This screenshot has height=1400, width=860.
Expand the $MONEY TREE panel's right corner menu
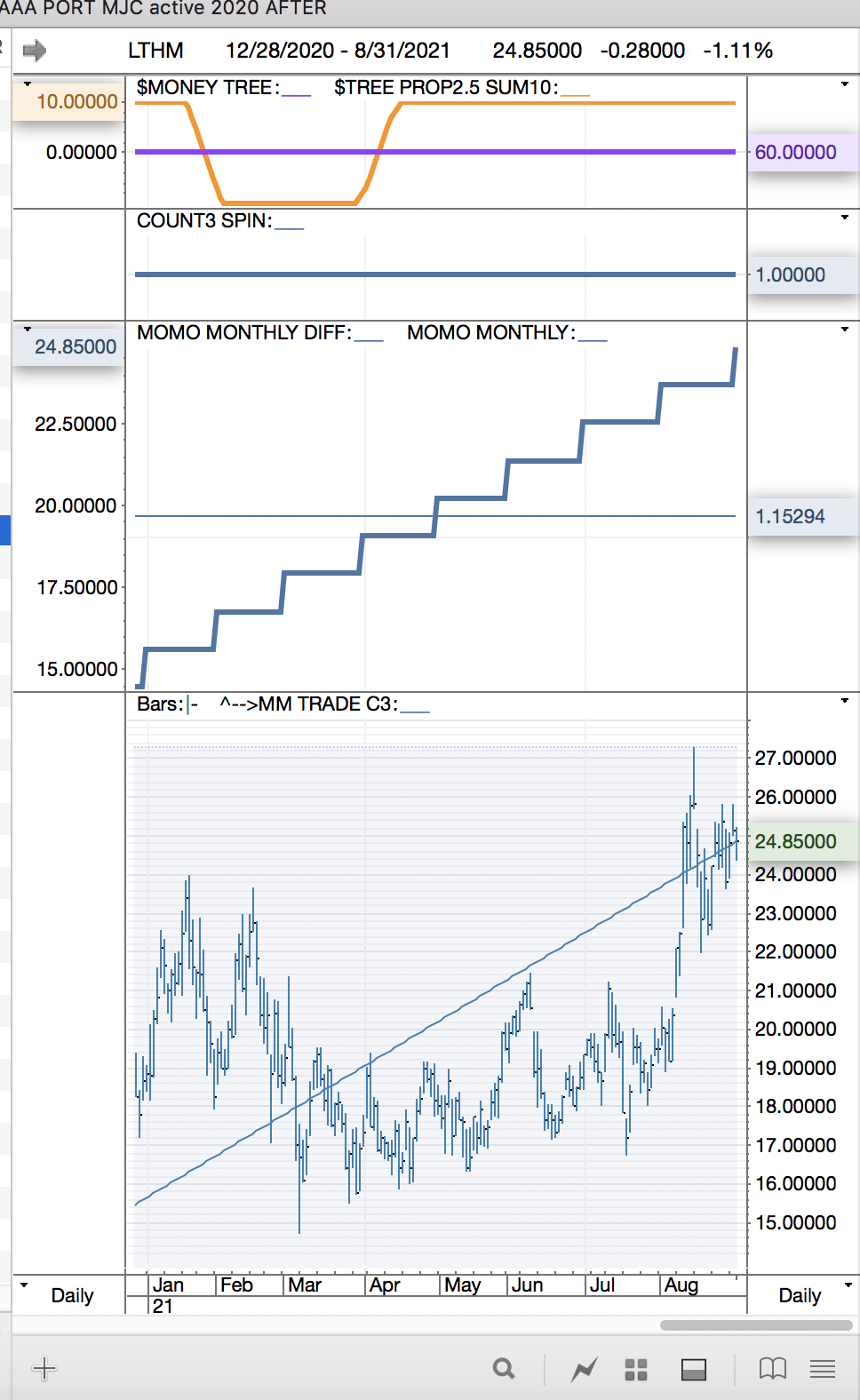pos(844,84)
